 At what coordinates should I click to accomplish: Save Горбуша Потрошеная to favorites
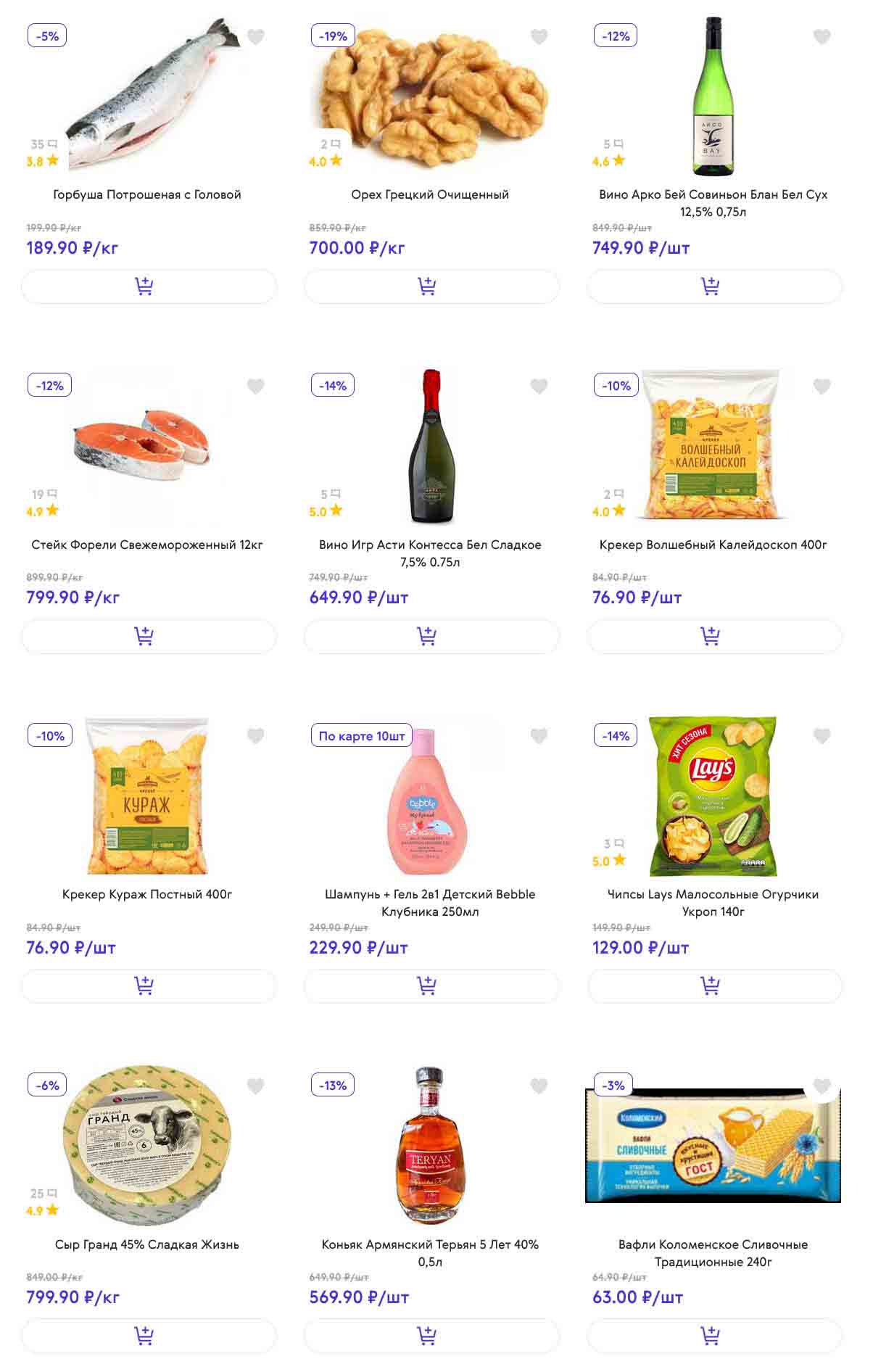(x=255, y=36)
